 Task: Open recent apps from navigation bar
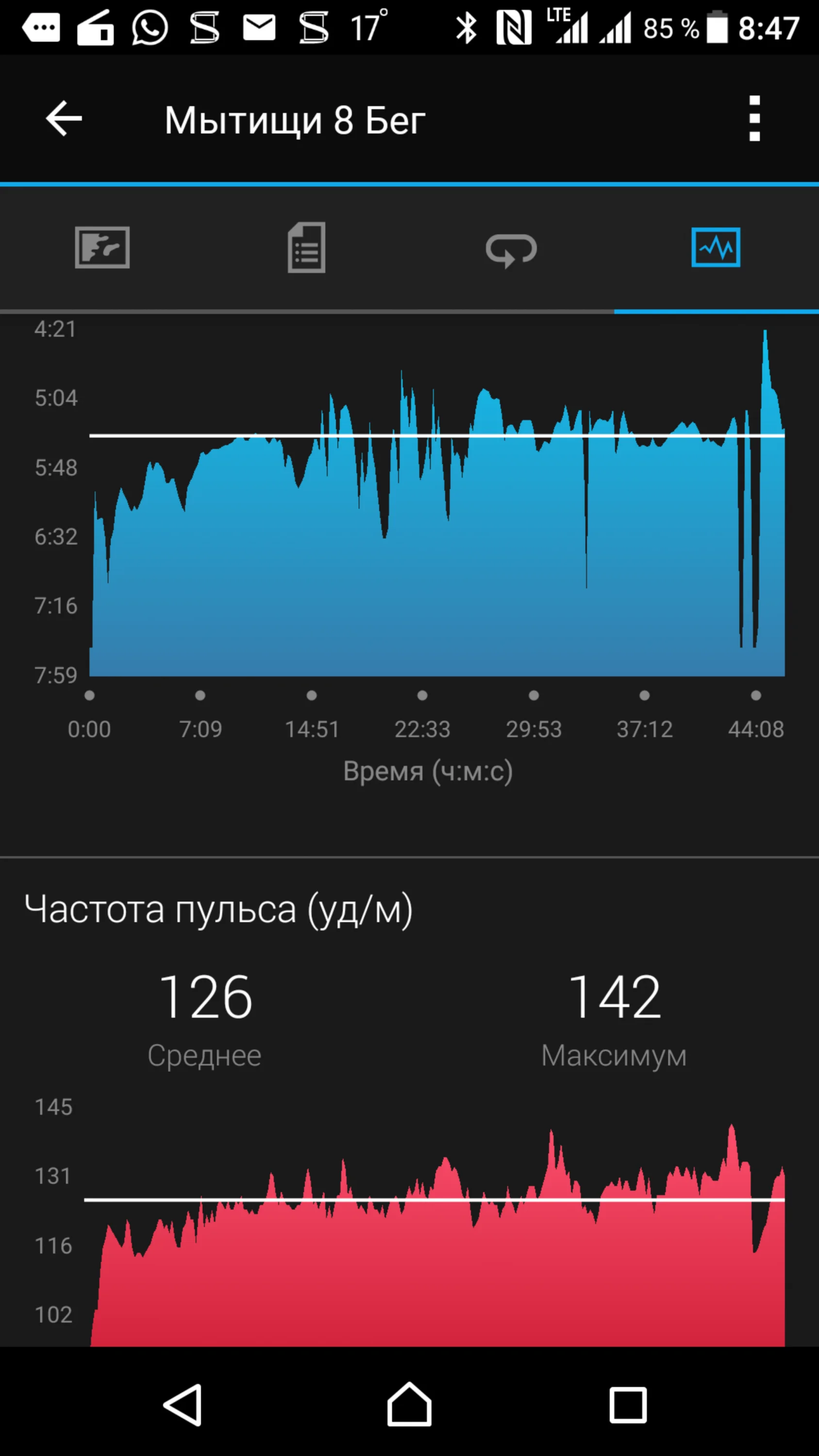(x=627, y=1404)
